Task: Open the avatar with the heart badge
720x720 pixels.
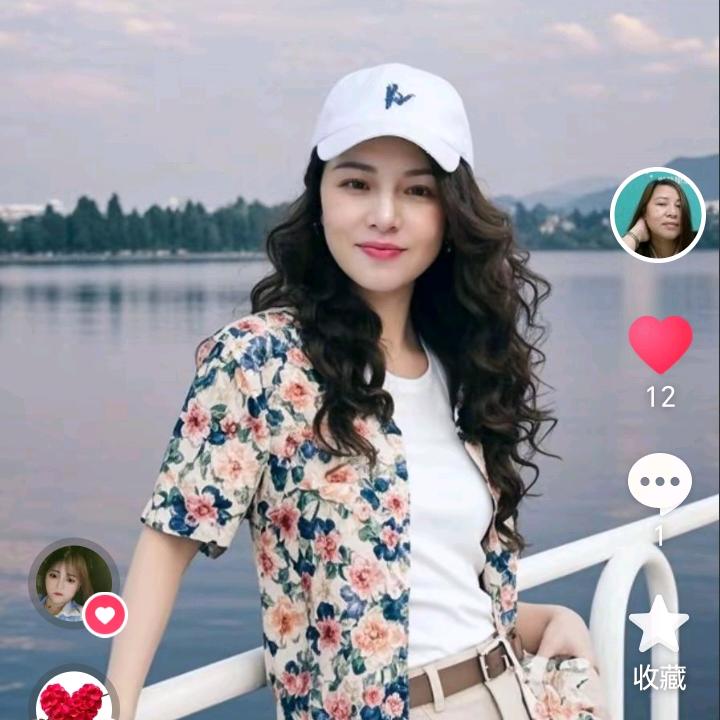Action: [73, 582]
